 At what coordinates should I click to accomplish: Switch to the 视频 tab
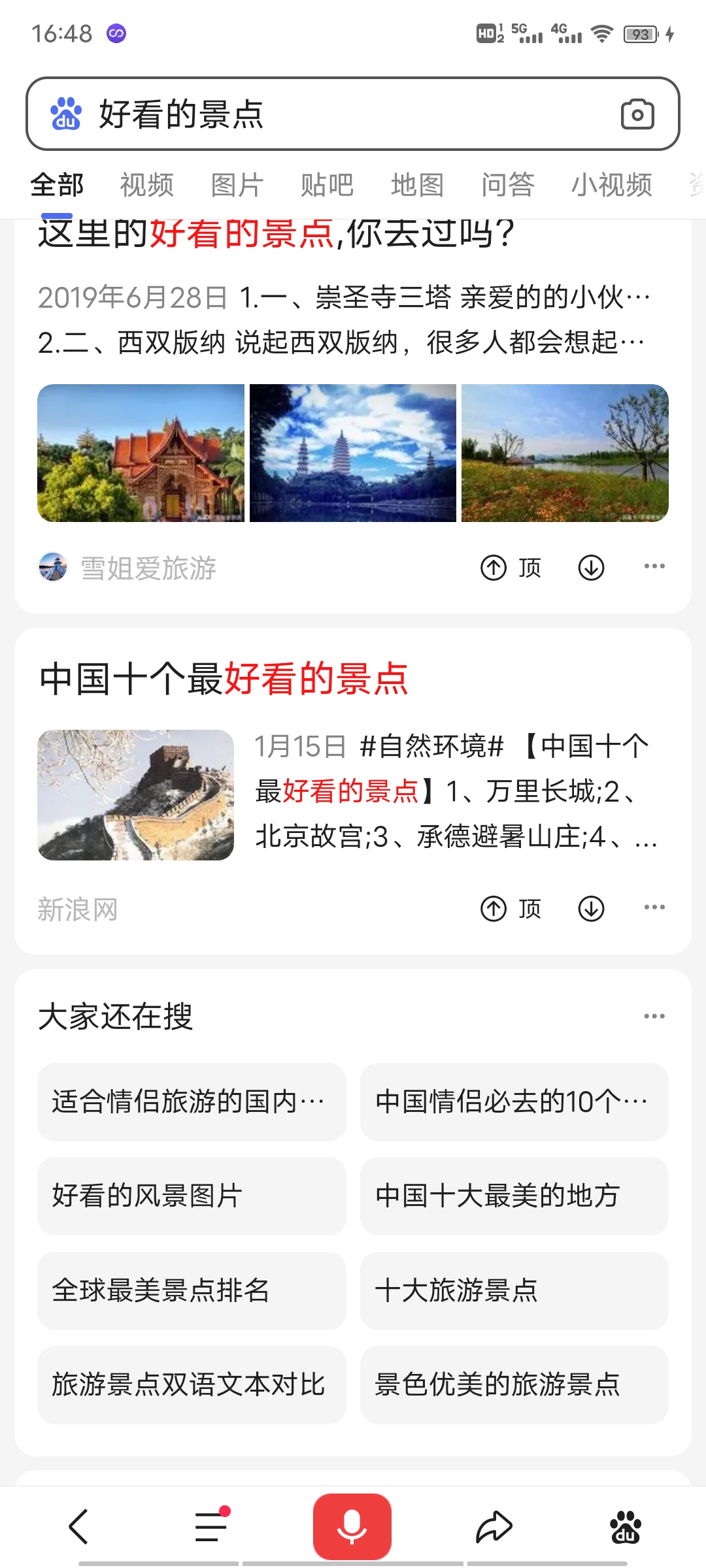click(147, 185)
